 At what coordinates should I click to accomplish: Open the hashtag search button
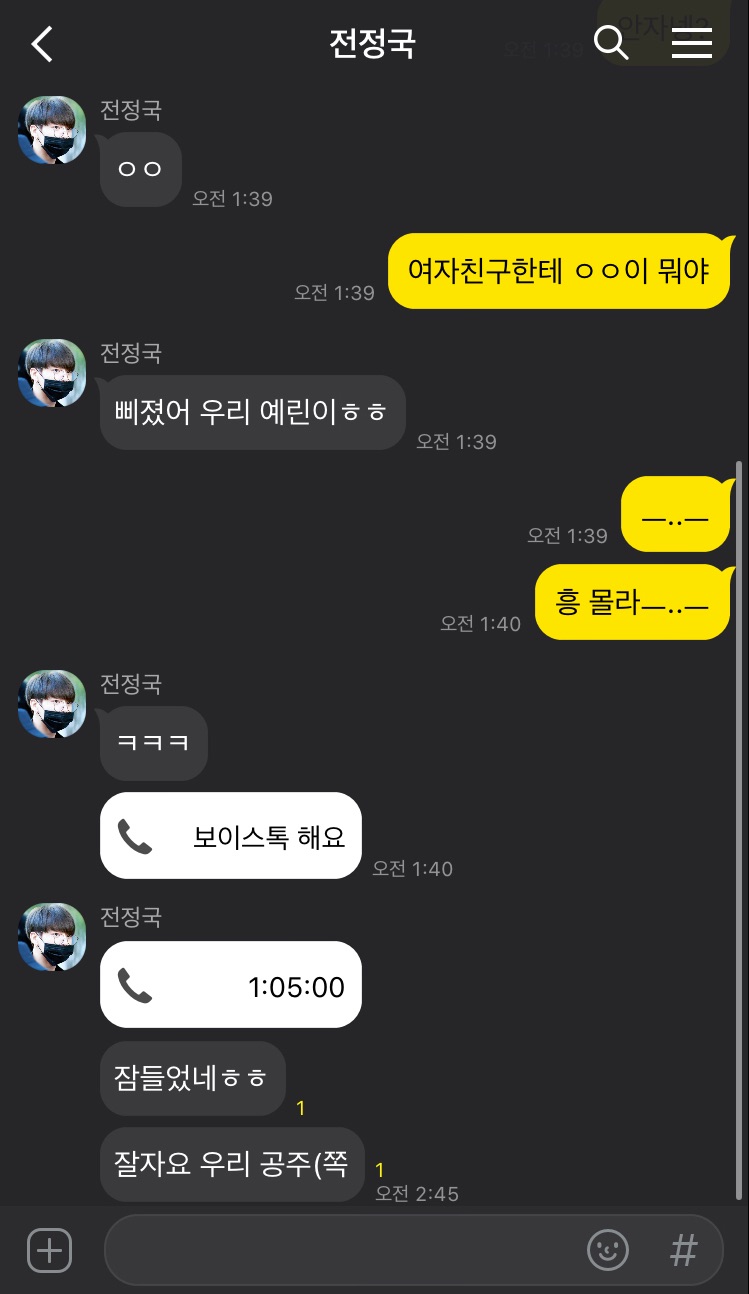coord(683,1250)
